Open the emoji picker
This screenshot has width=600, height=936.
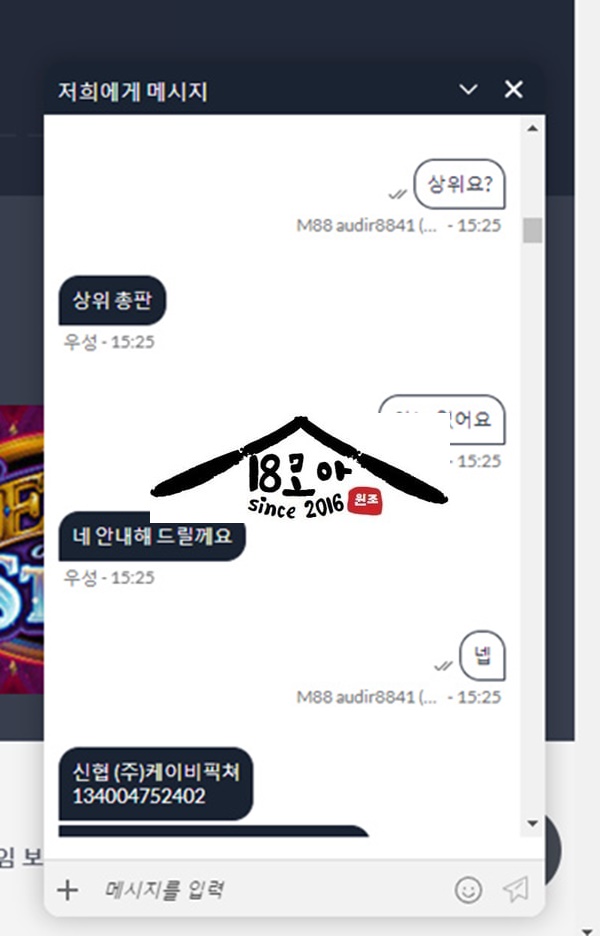[x=467, y=889]
